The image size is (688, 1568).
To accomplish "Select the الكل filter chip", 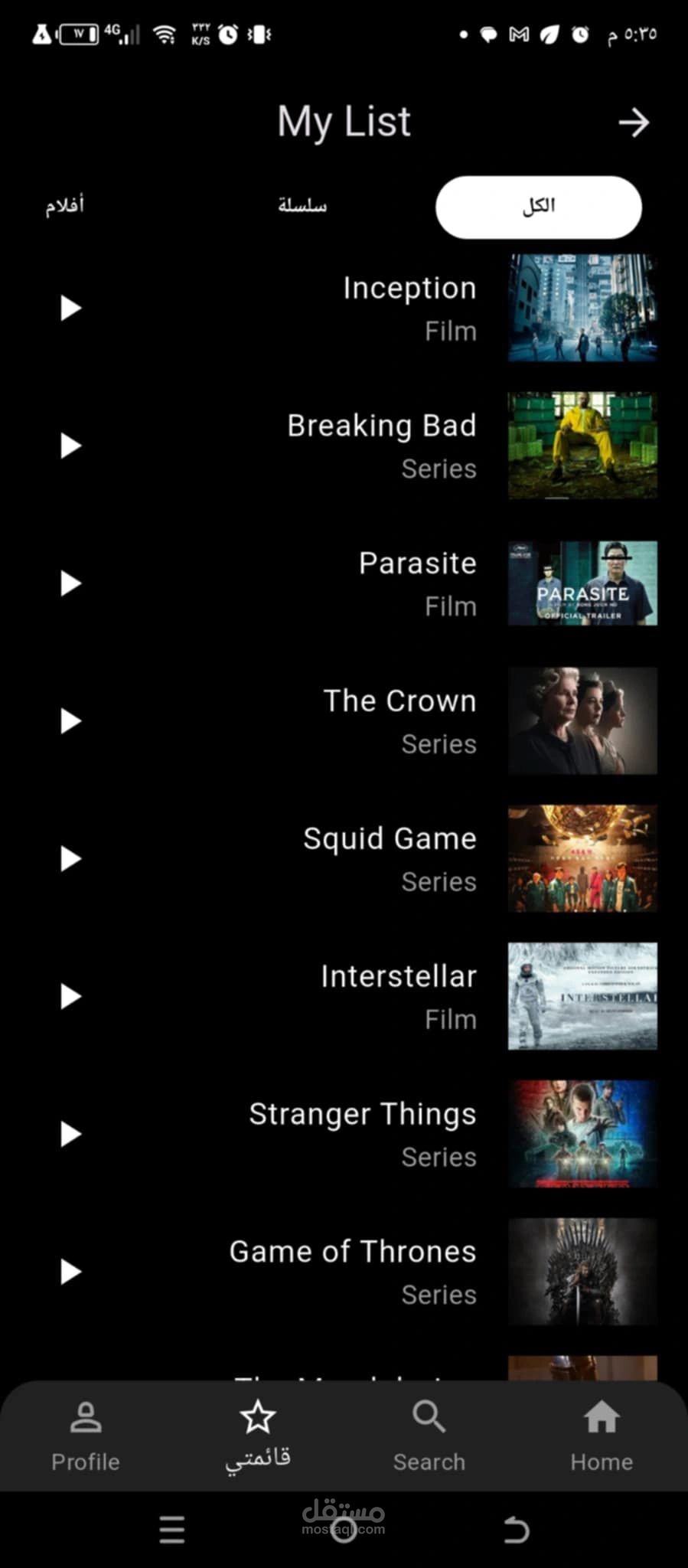I will (x=539, y=207).
